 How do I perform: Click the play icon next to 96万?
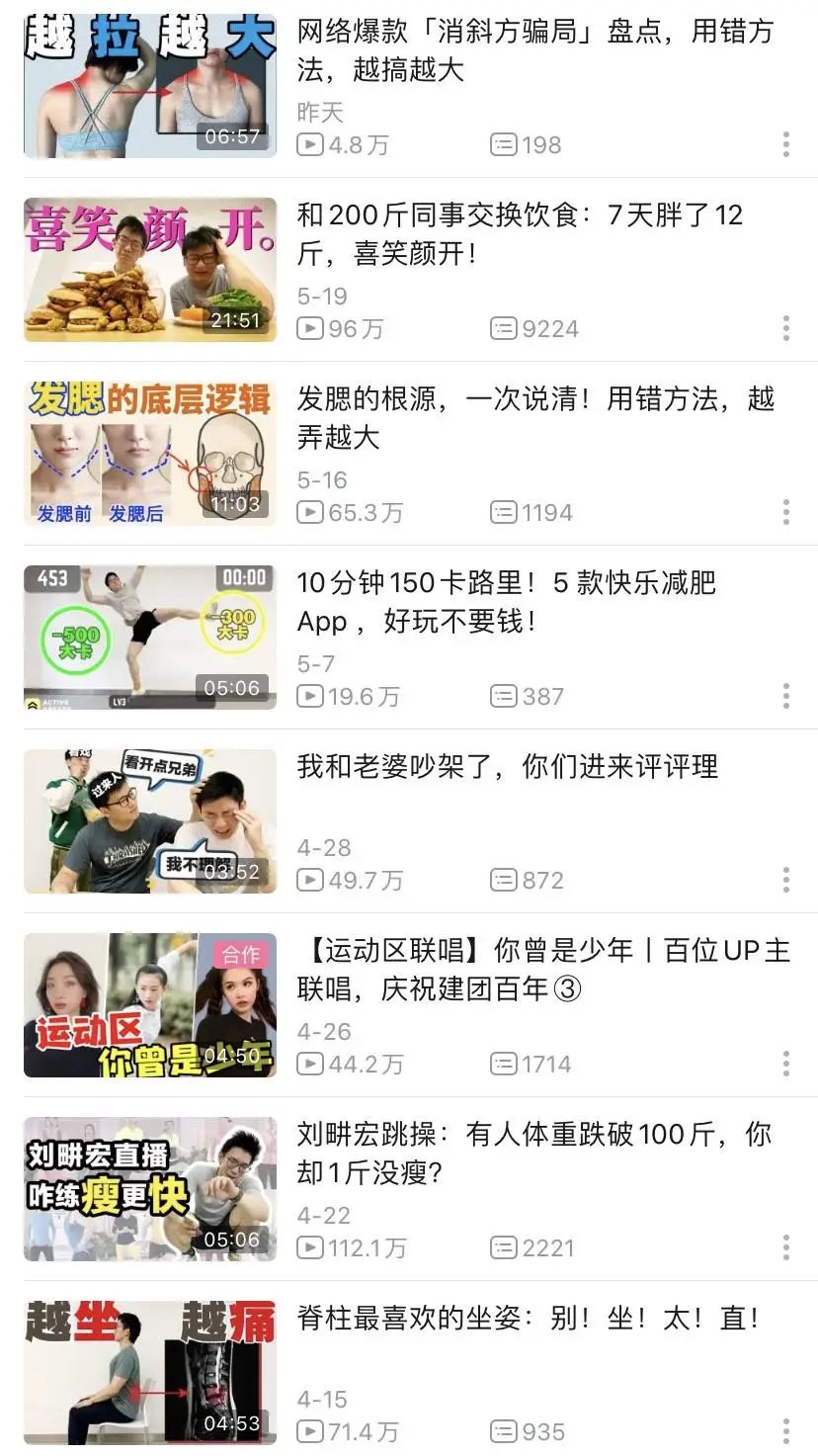[309, 328]
